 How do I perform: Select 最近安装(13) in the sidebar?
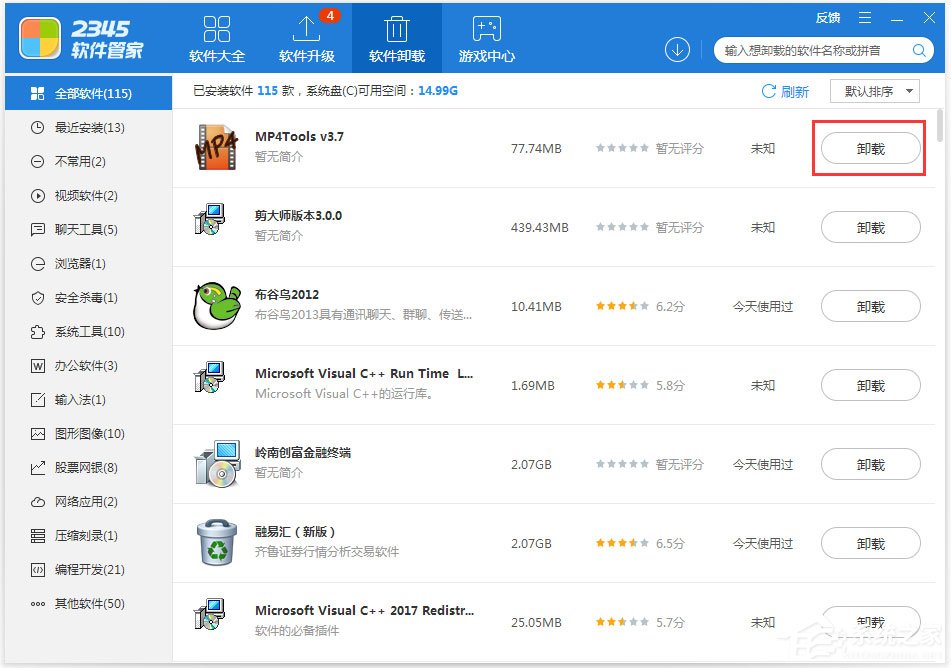click(x=89, y=128)
